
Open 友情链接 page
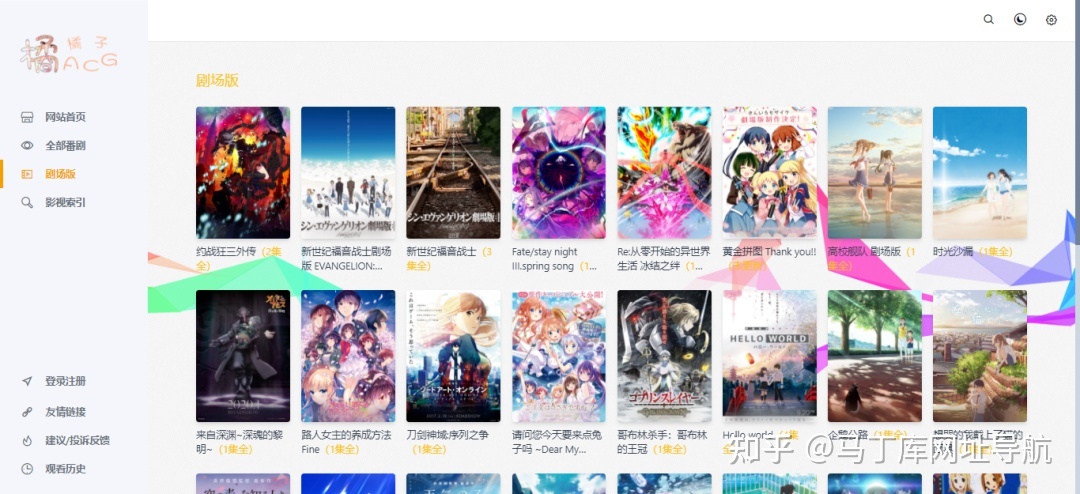point(65,412)
